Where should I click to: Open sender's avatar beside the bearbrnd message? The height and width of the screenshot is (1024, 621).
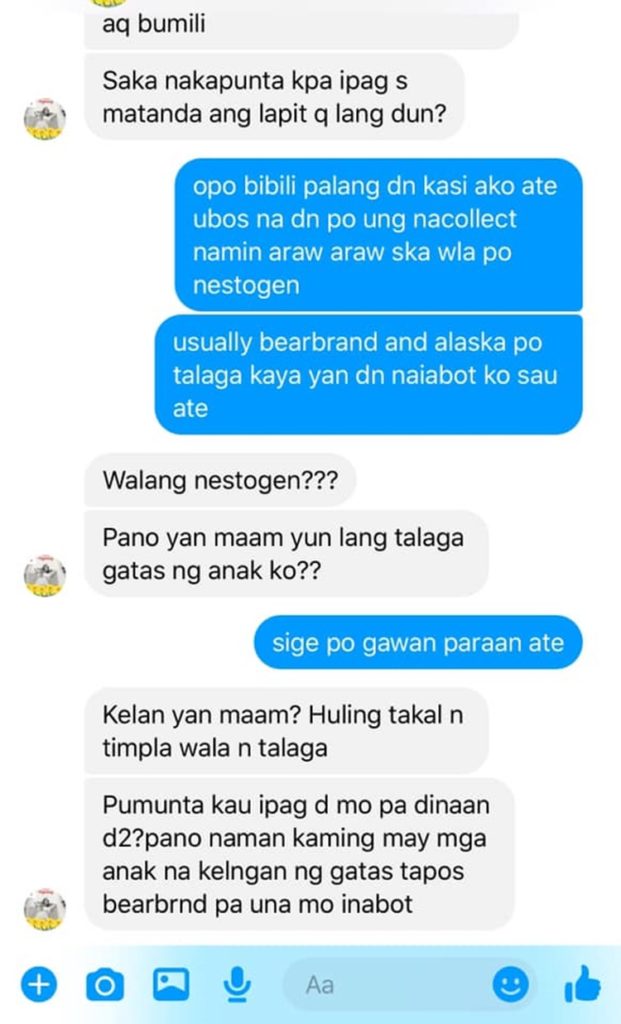pos(45,909)
